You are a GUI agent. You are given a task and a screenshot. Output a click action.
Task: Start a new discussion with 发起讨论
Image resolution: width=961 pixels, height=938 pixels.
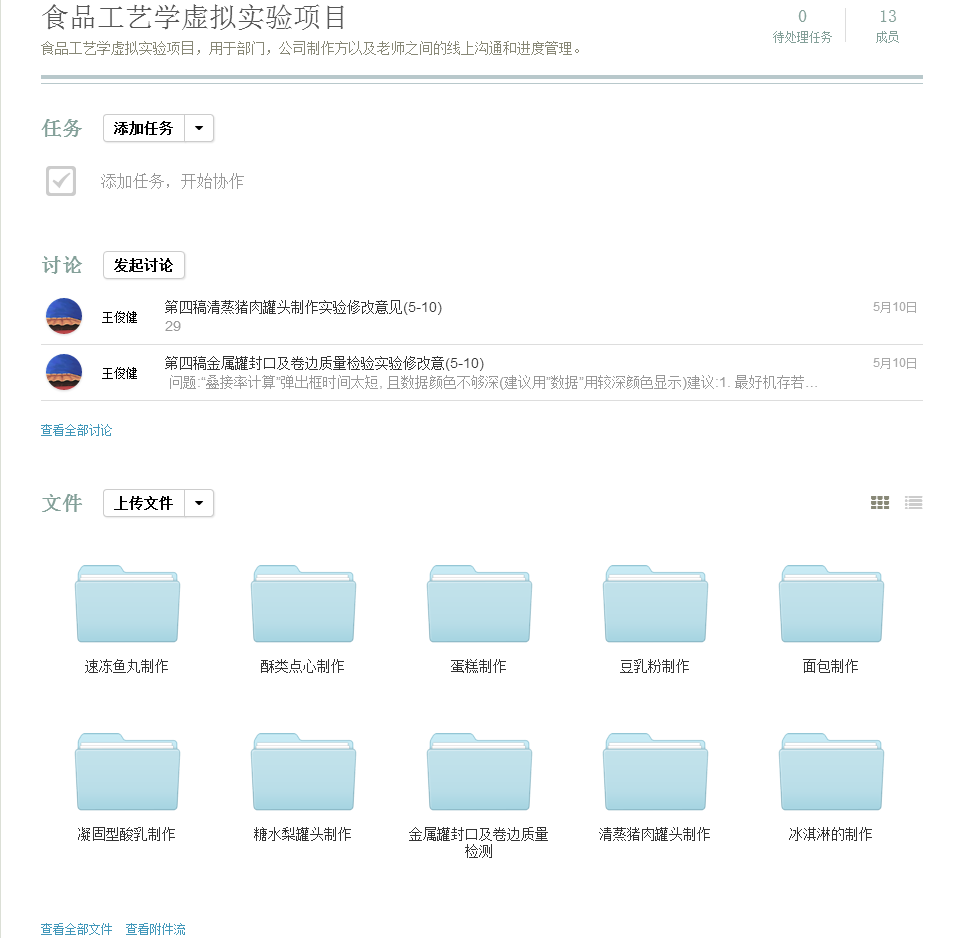[144, 265]
